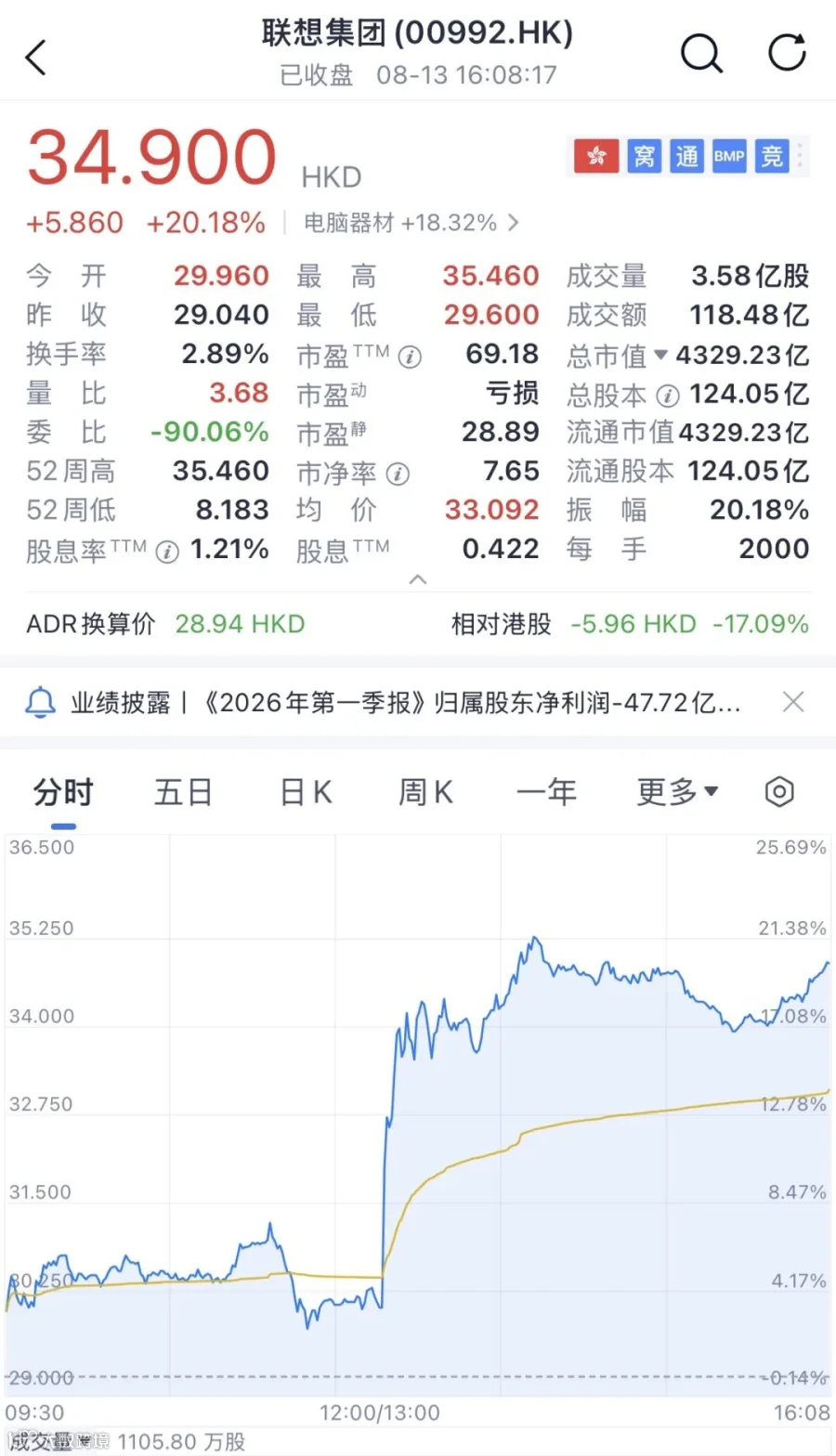Refresh the quote data
This screenshot has height=1456, width=836.
[x=787, y=53]
